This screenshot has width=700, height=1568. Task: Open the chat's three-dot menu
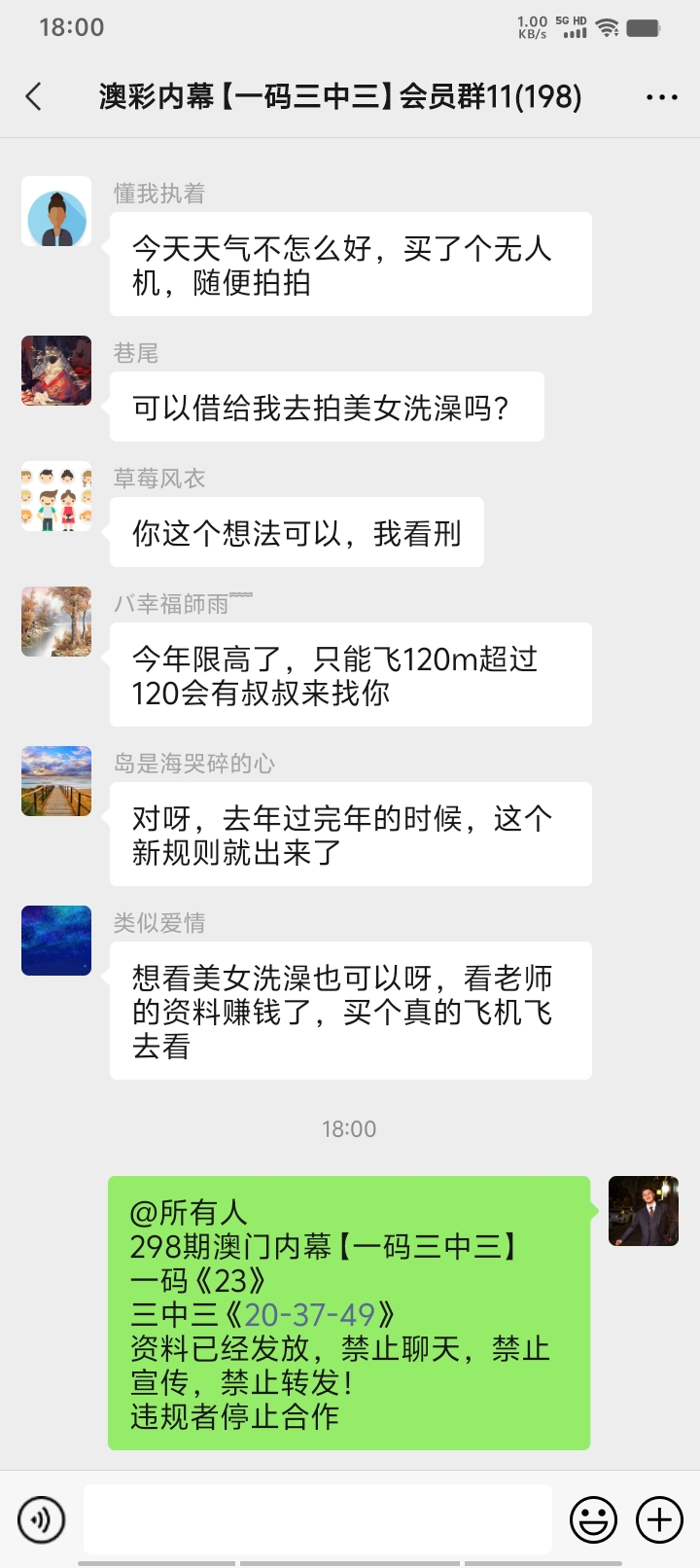[662, 97]
